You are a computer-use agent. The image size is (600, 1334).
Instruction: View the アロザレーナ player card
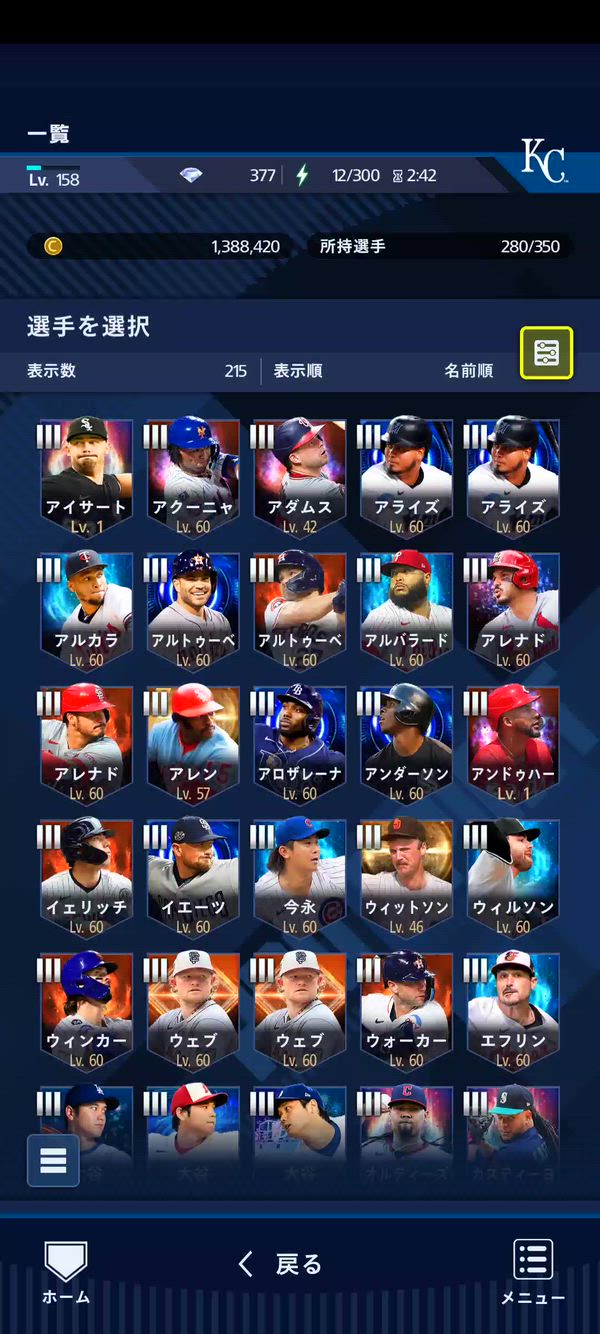coord(299,744)
